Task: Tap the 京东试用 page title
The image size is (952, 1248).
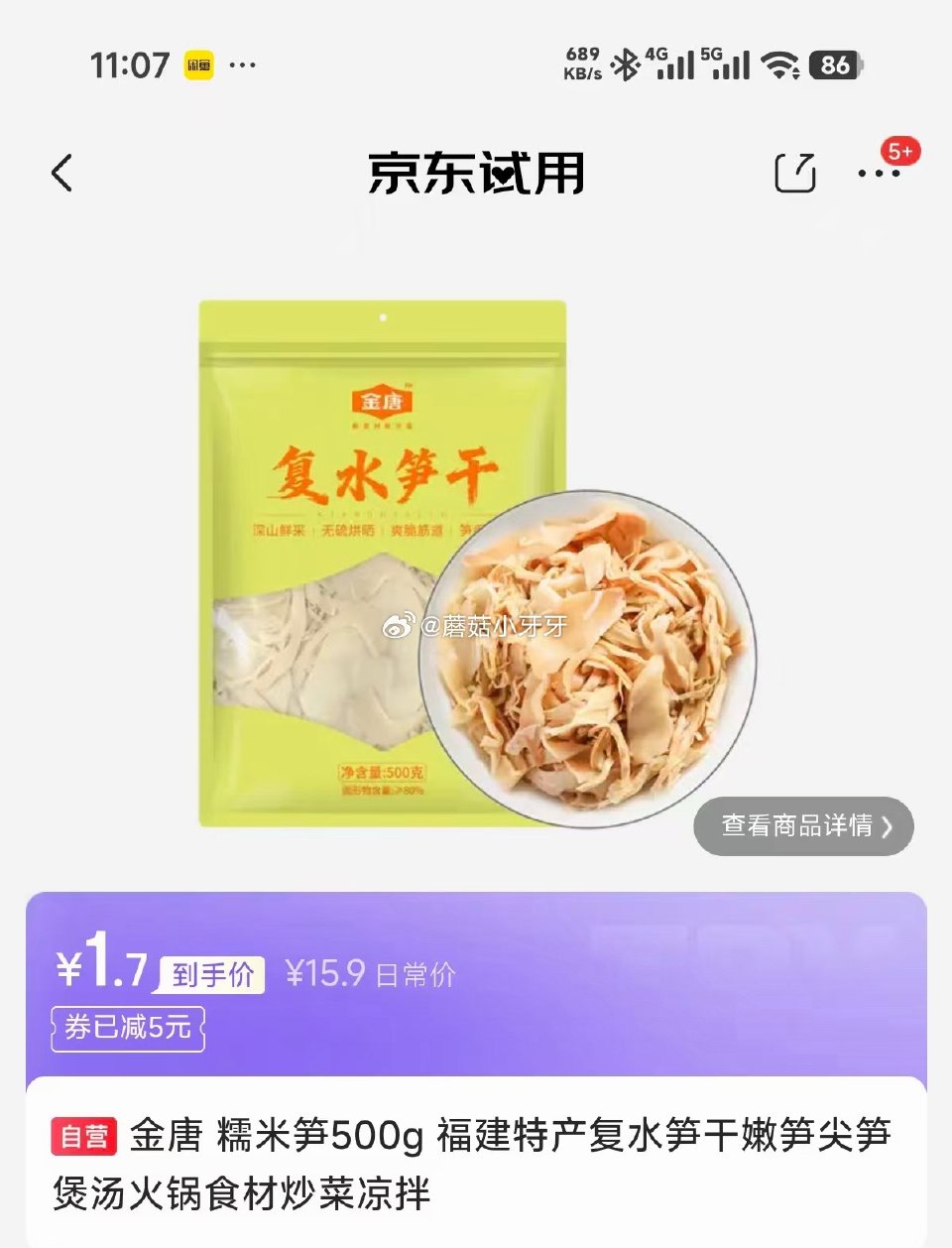Action: [476, 175]
